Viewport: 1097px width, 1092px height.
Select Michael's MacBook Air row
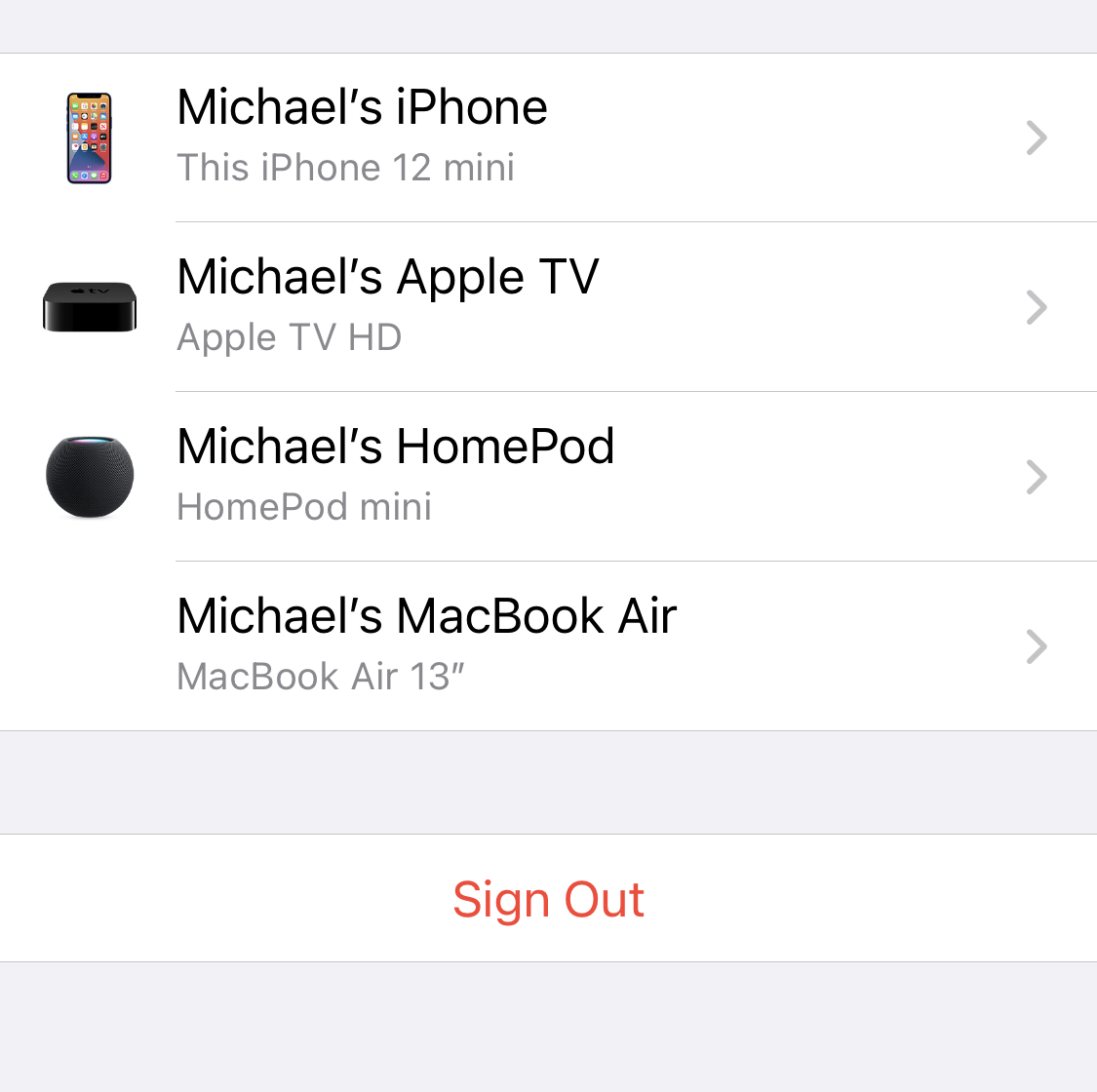(x=546, y=646)
